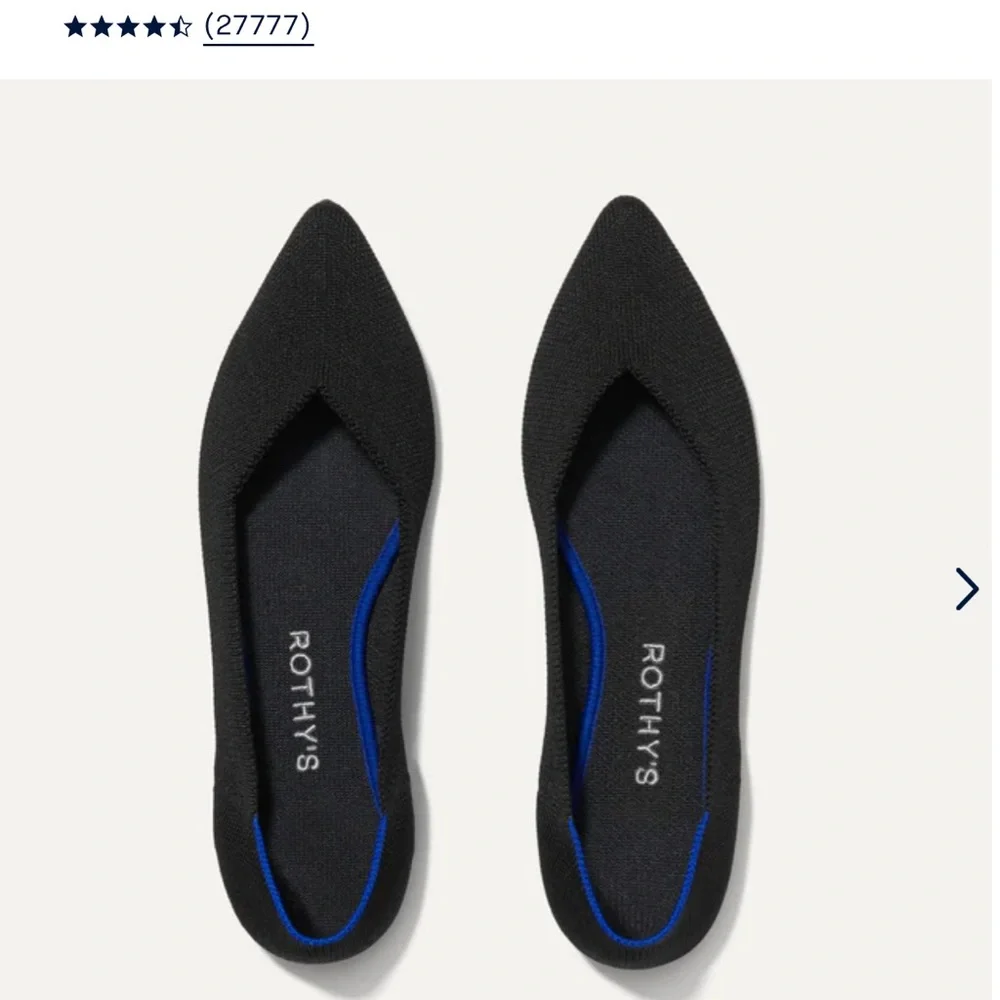Show the next product image
1000x1000 pixels.
(x=966, y=588)
